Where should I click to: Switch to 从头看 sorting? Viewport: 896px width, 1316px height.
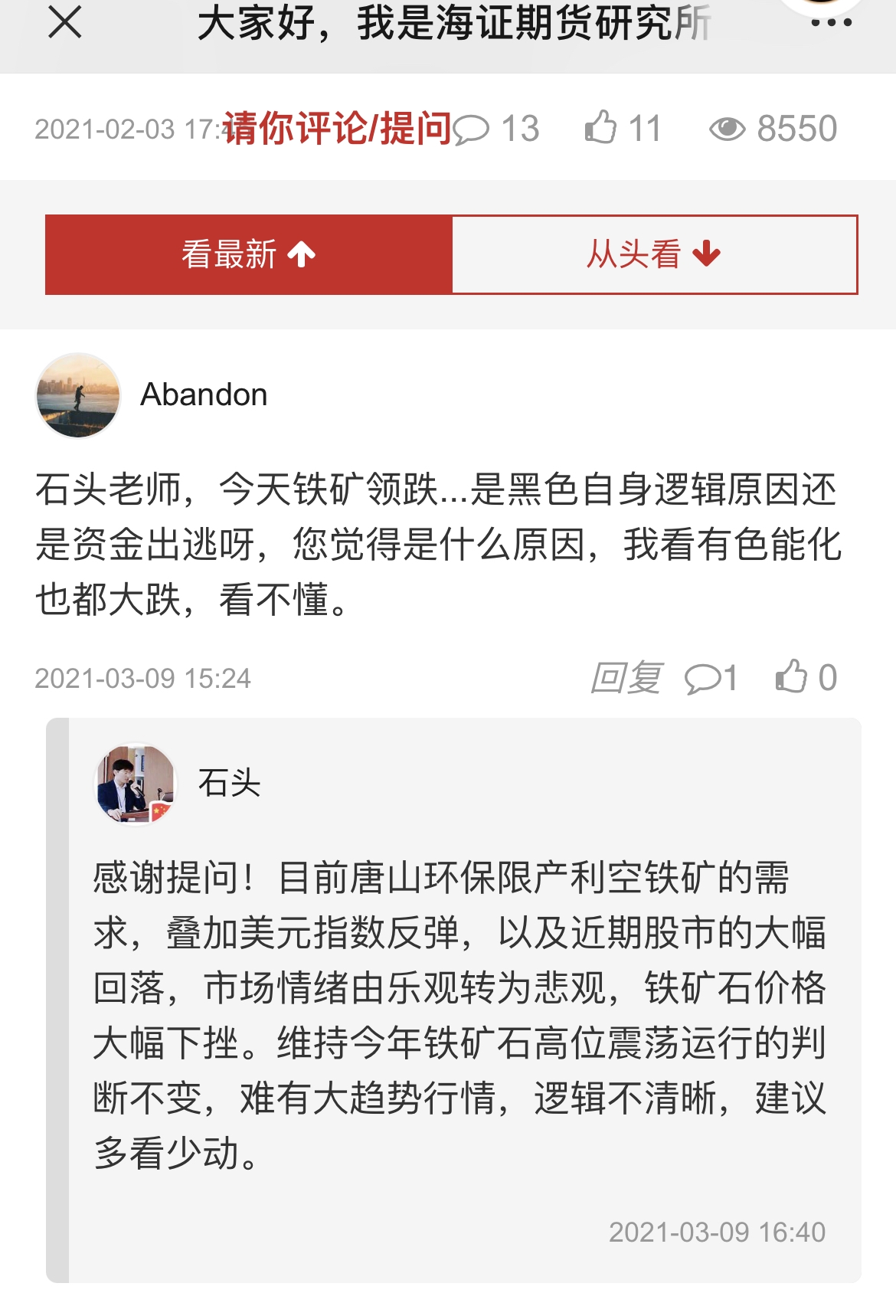[x=654, y=254]
